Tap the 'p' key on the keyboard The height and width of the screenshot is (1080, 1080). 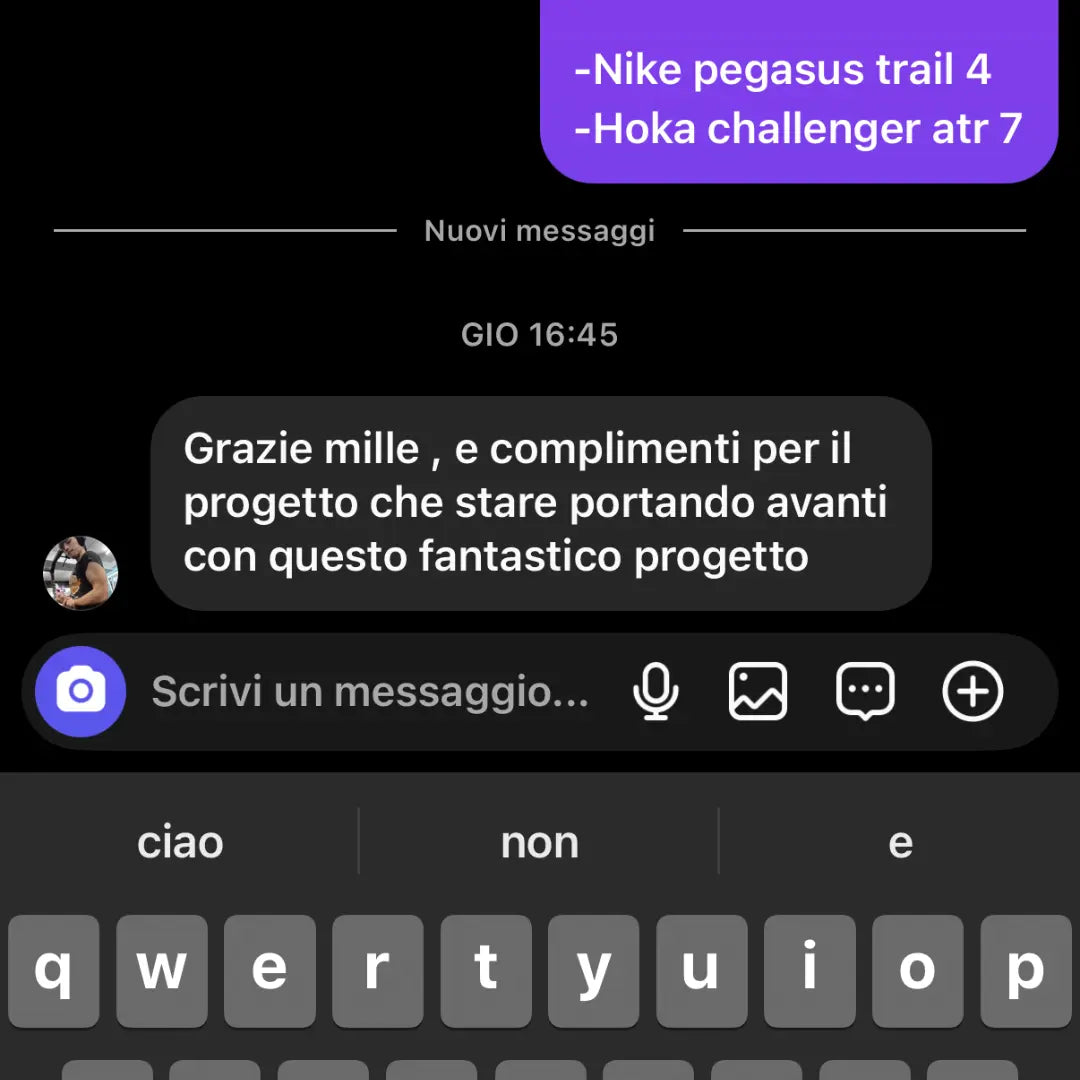pyautogui.click(x=1025, y=970)
